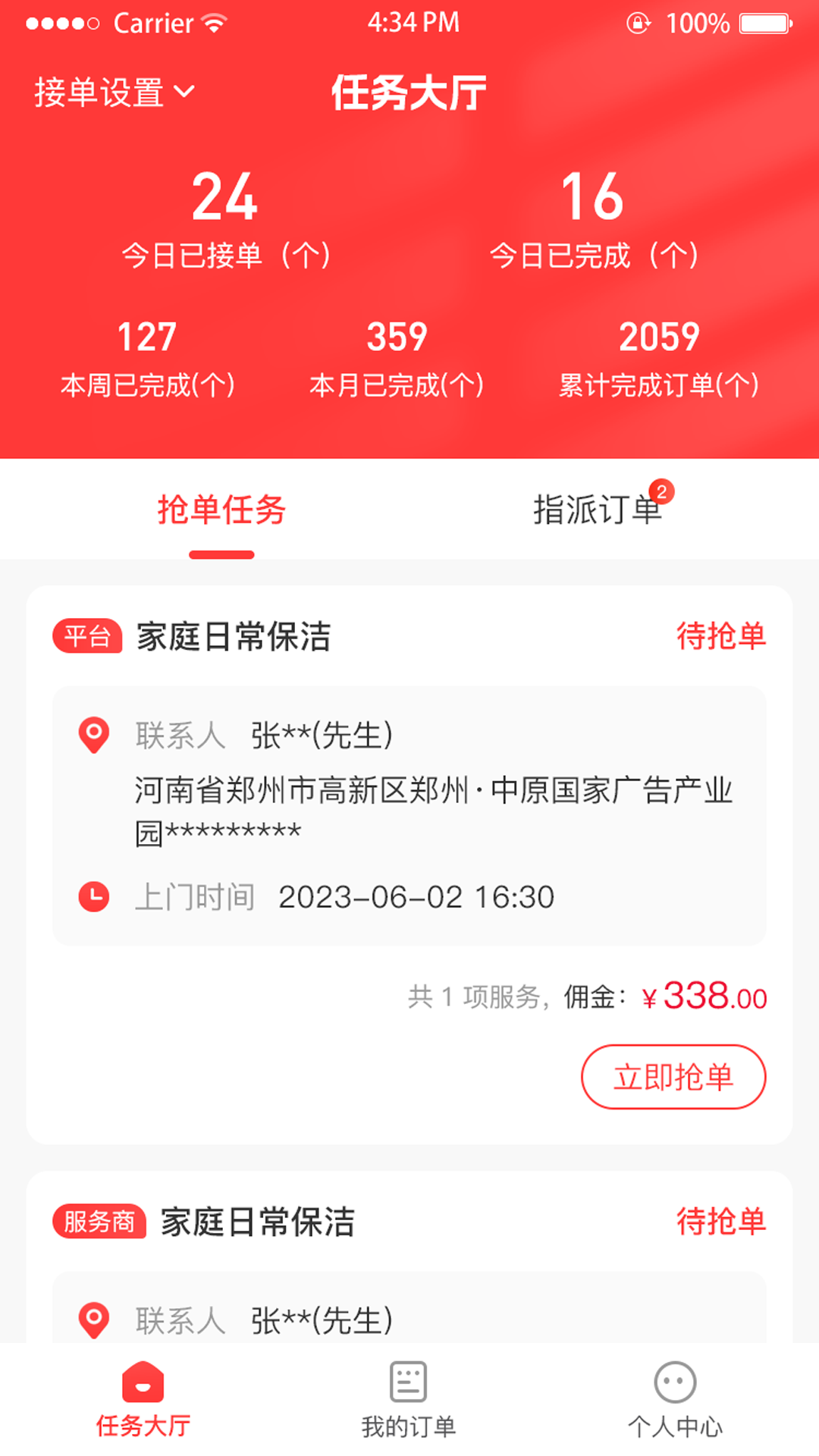Image resolution: width=819 pixels, height=1456 pixels.
Task: Select the 抢单任务 tab
Action: click(x=220, y=510)
